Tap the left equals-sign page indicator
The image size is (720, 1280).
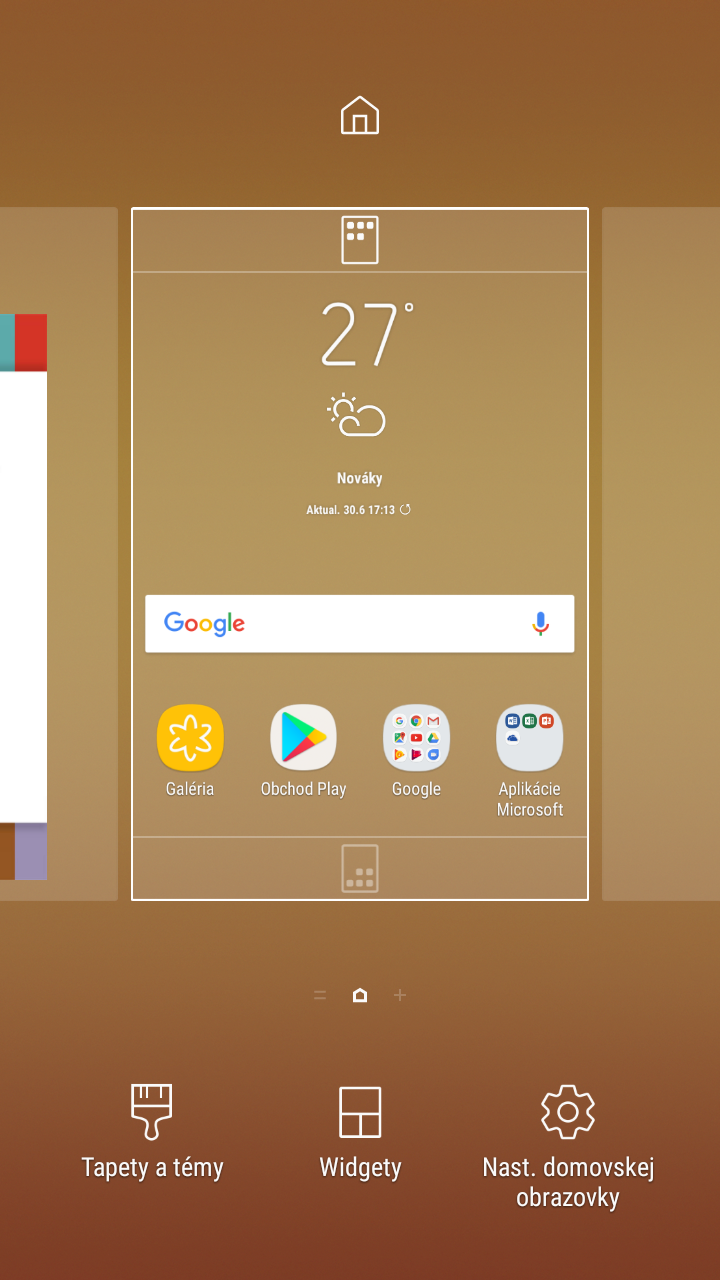pos(320,995)
